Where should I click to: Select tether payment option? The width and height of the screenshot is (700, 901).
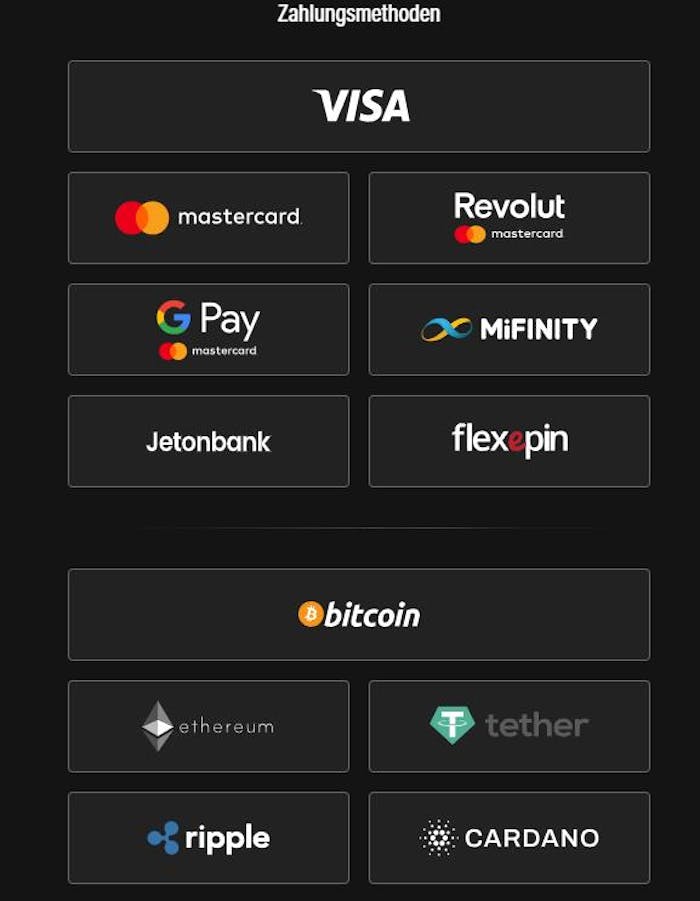[509, 726]
